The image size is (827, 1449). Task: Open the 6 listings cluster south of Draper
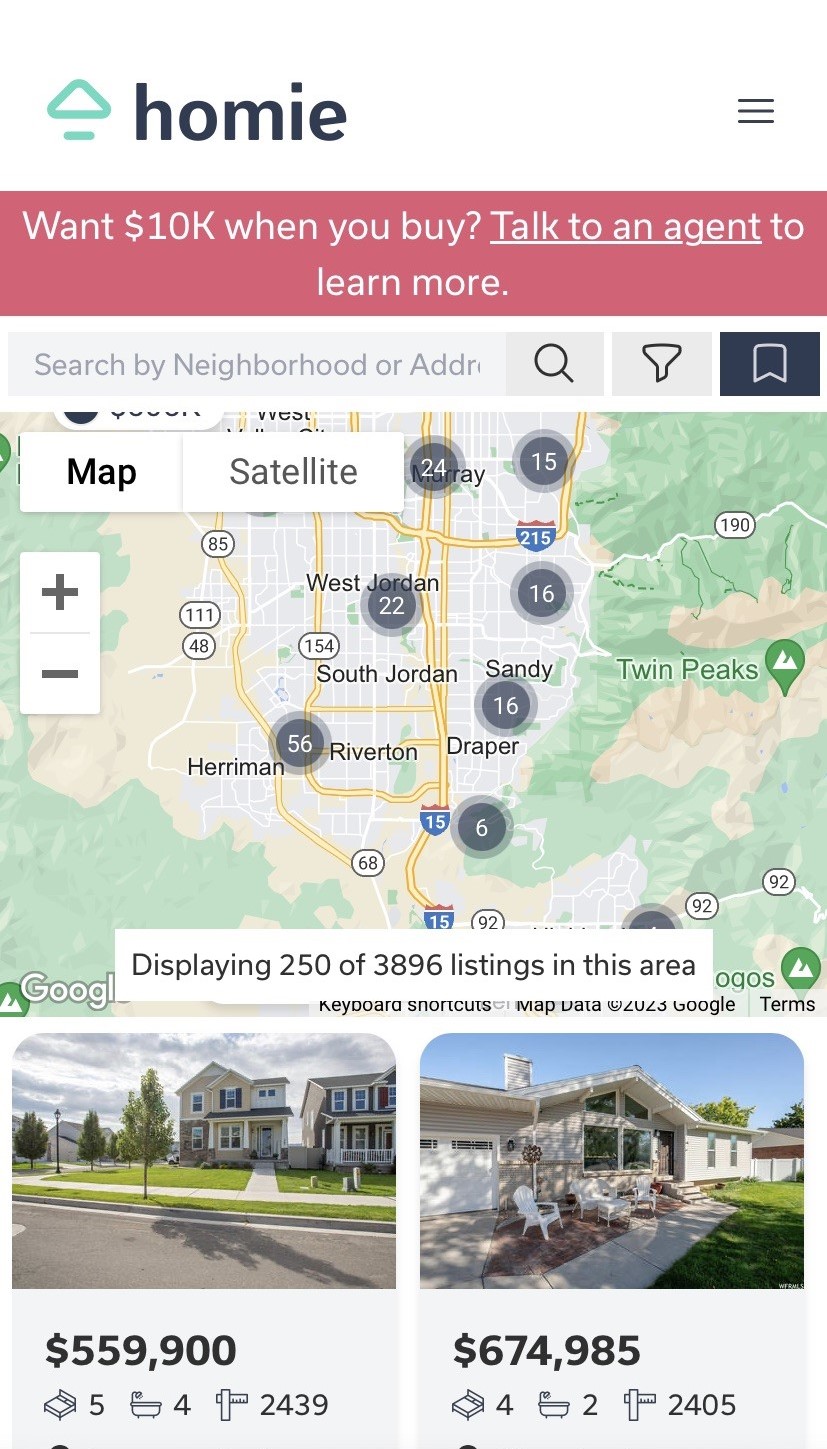[481, 827]
